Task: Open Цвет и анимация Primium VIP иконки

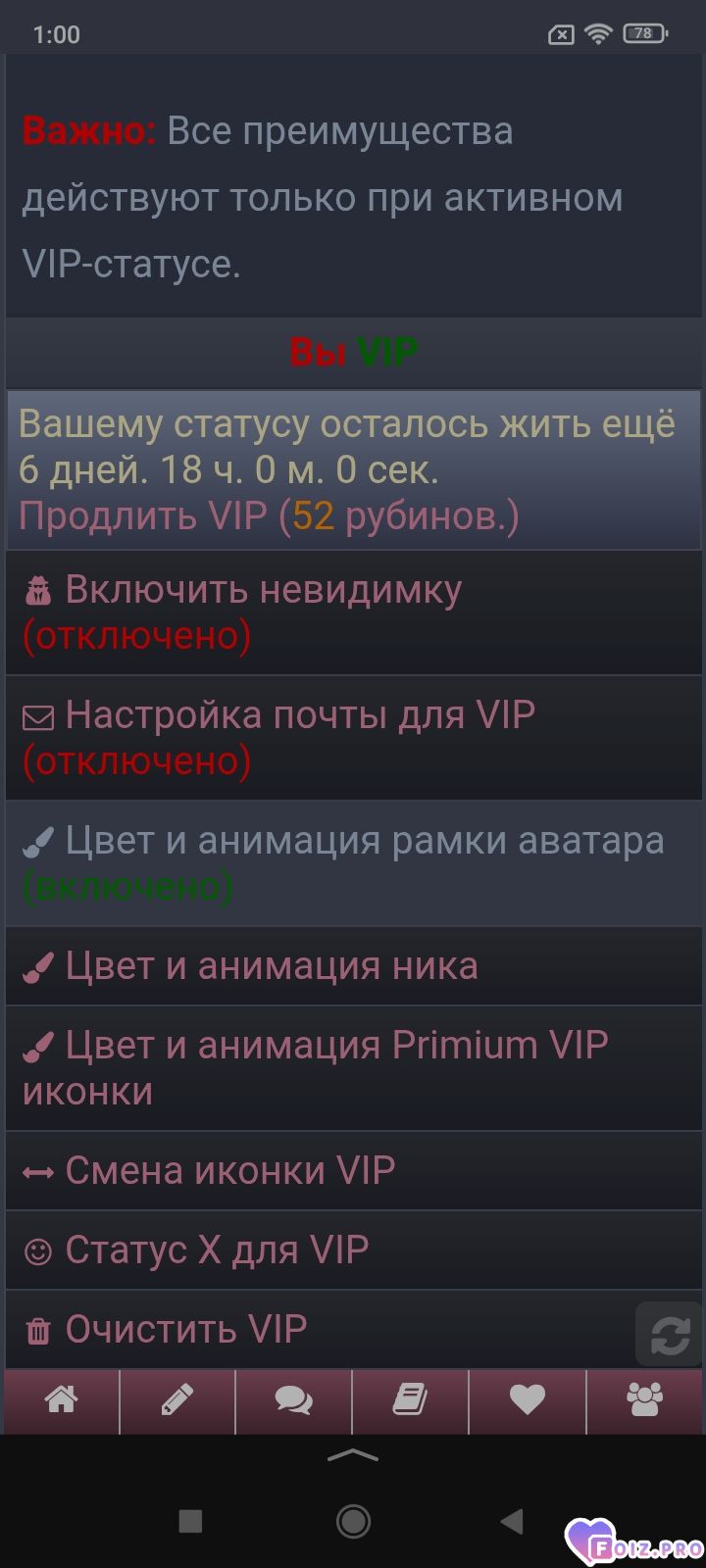Action: (x=353, y=1068)
